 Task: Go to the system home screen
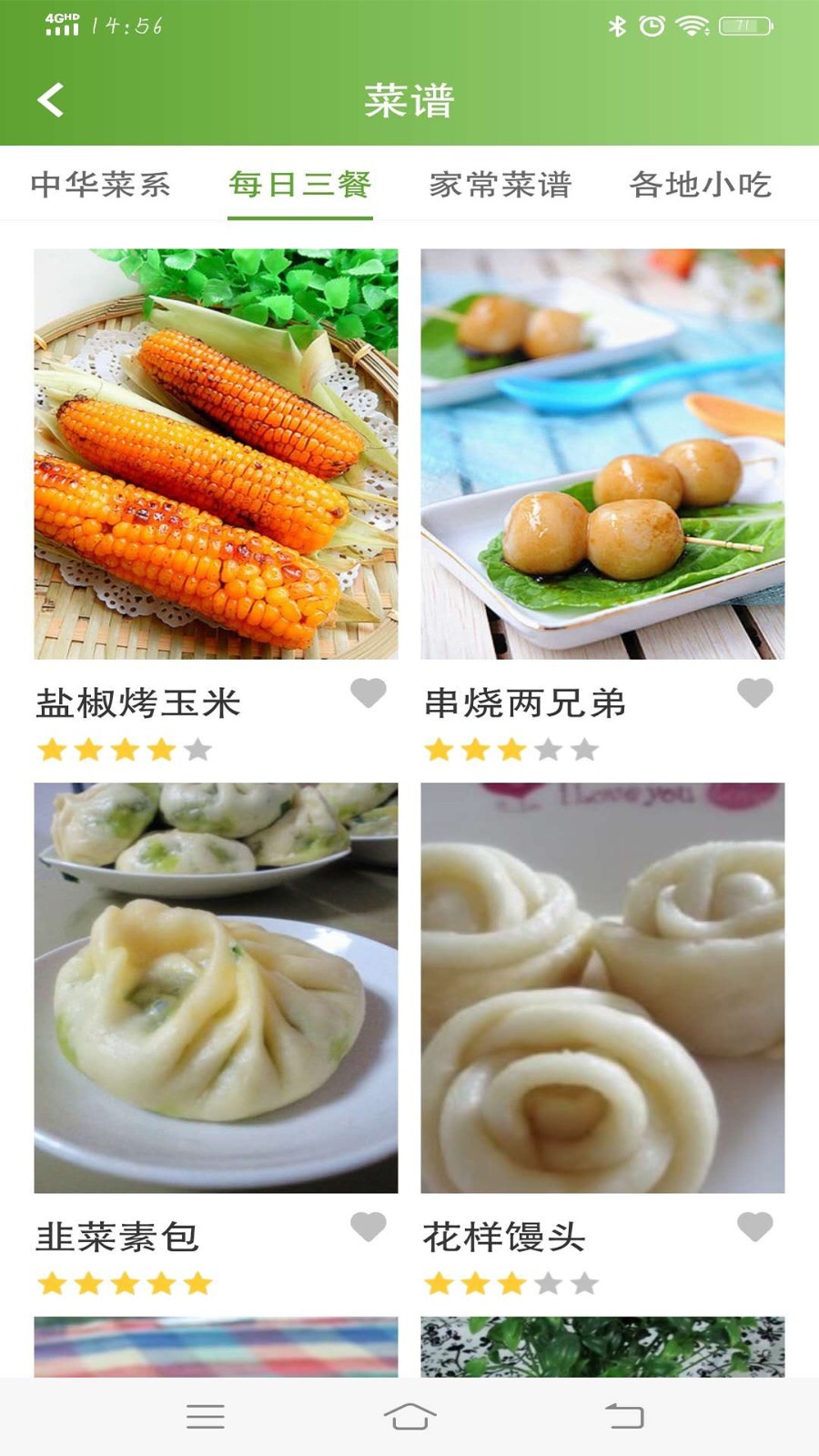(409, 1416)
